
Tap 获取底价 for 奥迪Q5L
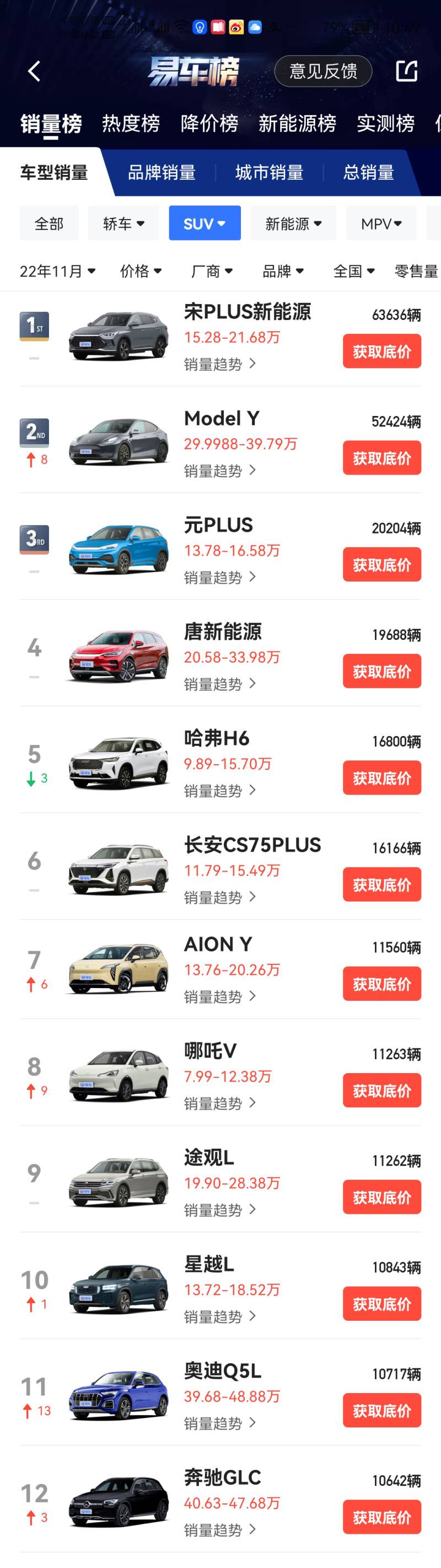[x=381, y=1410]
